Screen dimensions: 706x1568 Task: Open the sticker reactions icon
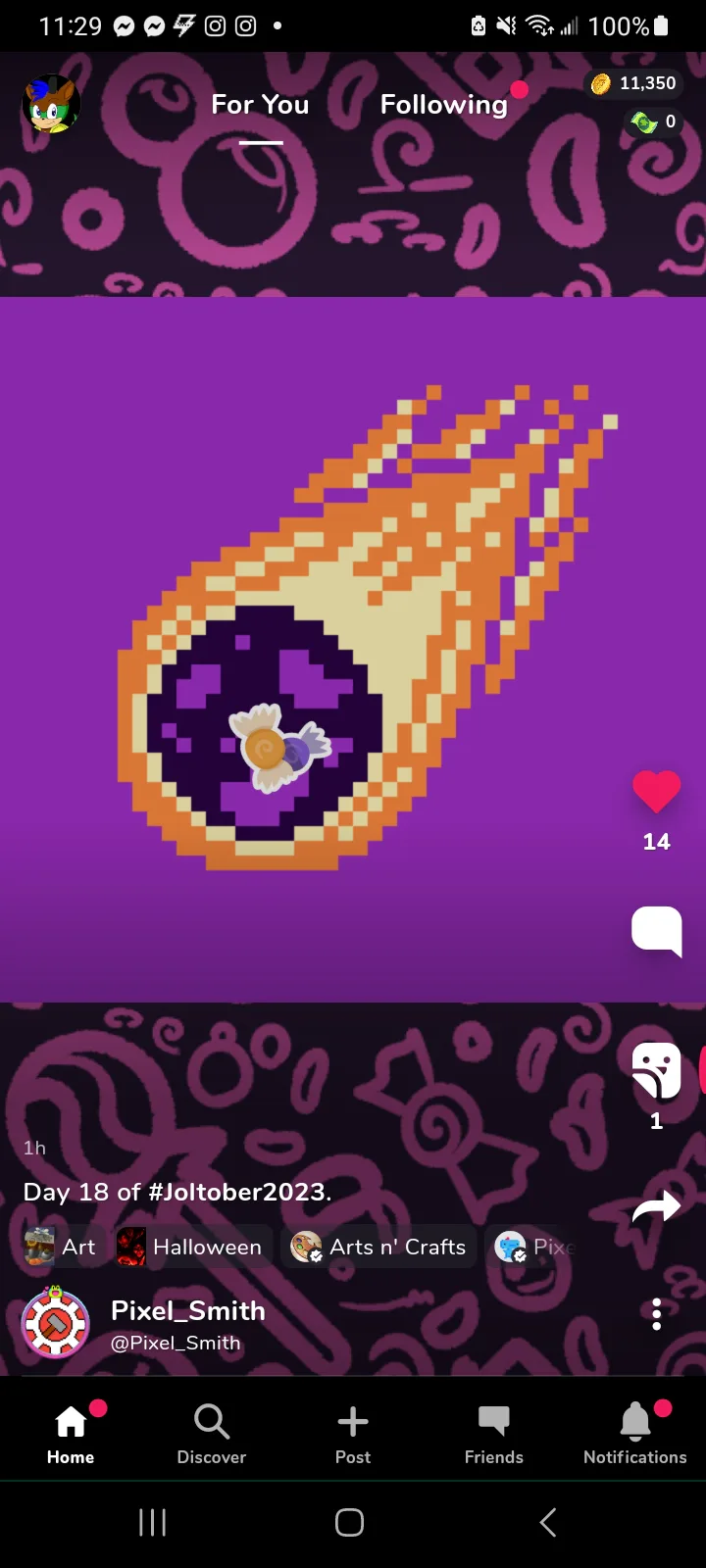point(656,1070)
